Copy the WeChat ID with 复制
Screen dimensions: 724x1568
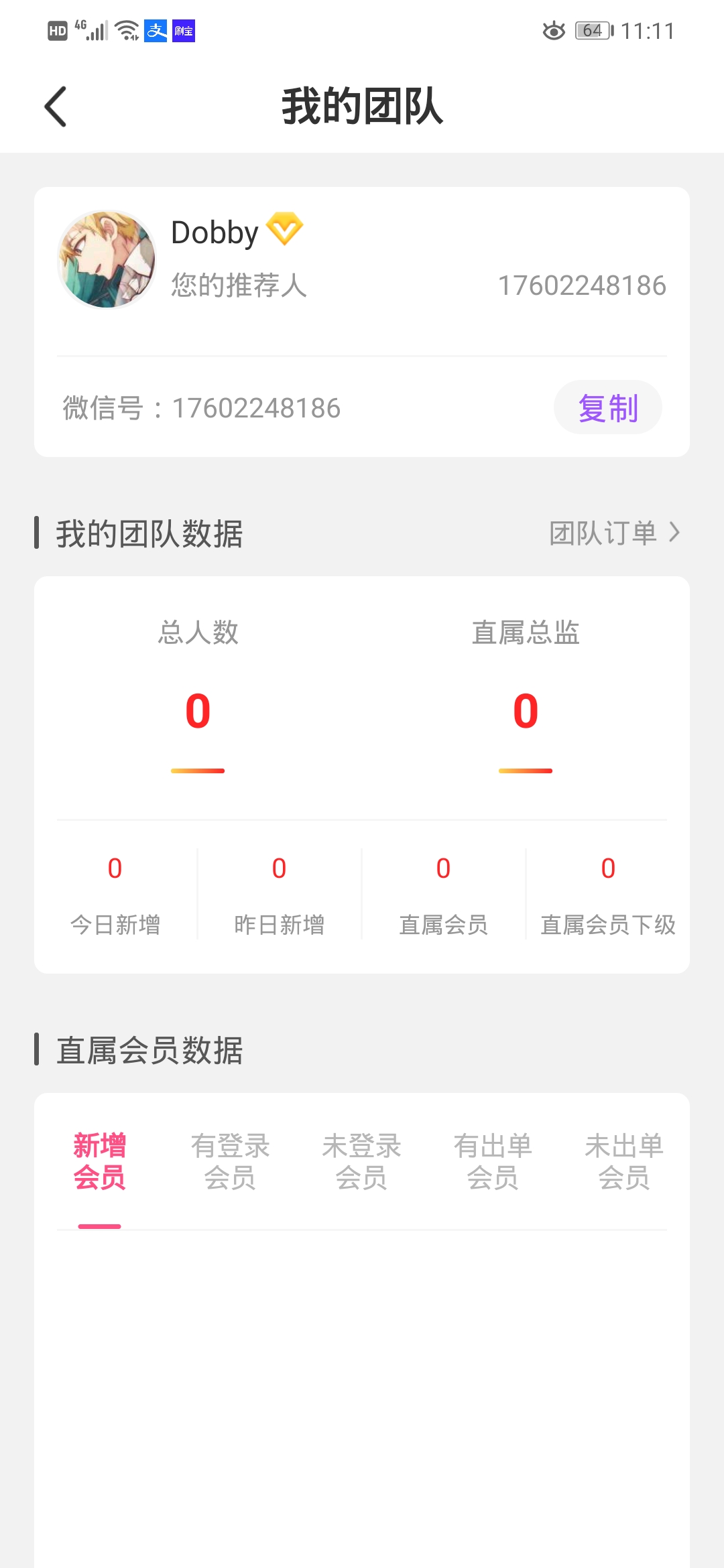tap(607, 407)
